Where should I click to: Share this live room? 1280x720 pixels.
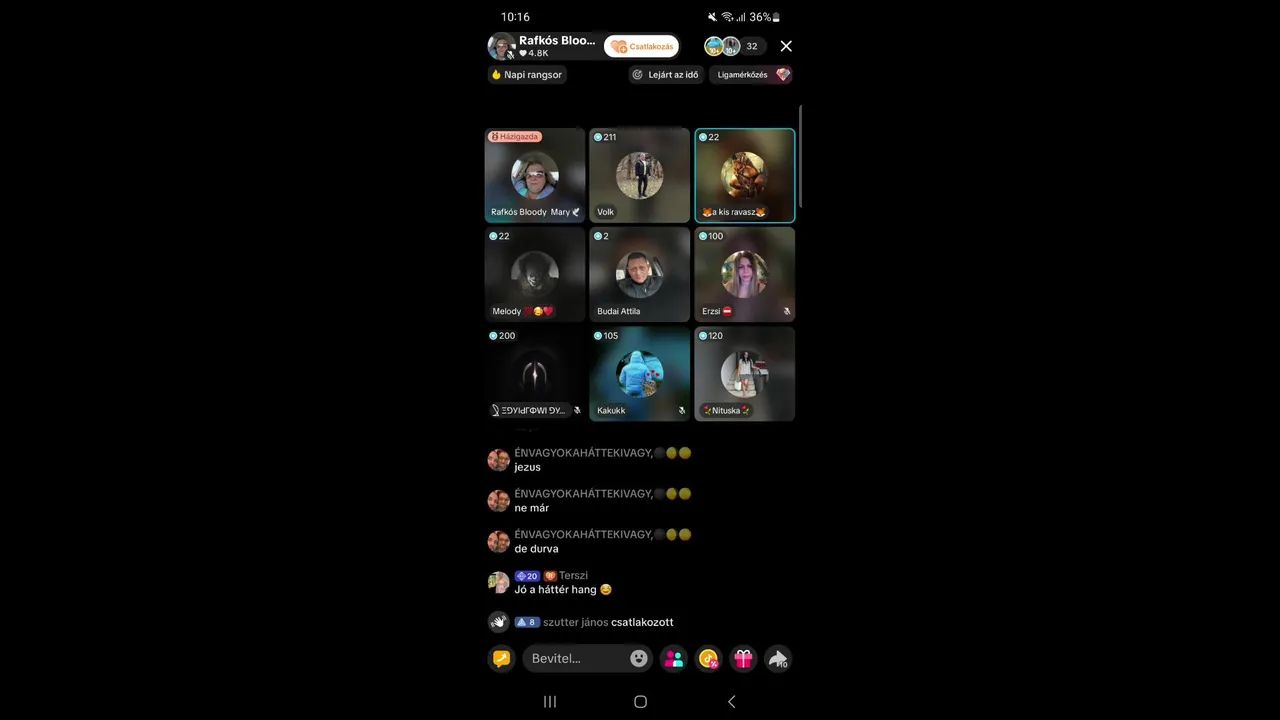click(x=778, y=658)
